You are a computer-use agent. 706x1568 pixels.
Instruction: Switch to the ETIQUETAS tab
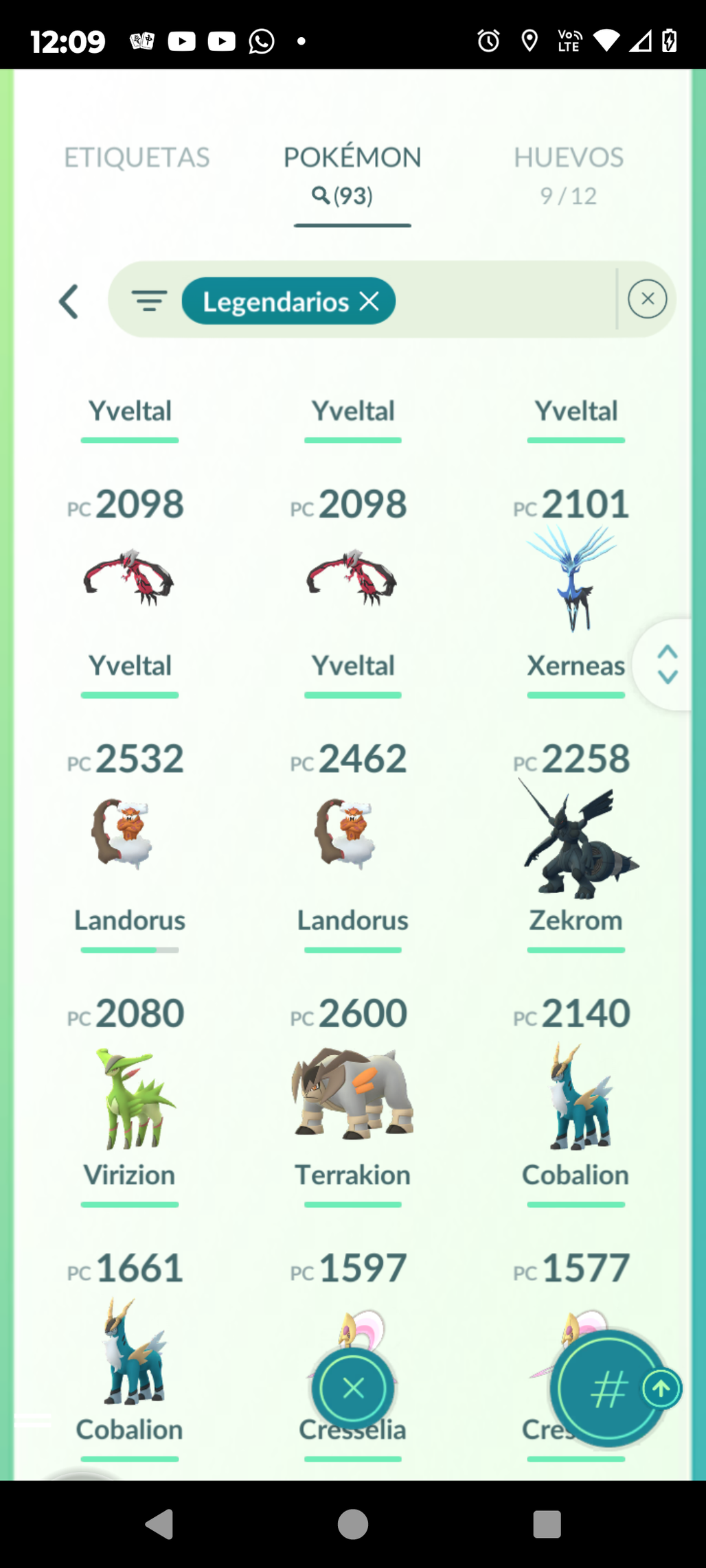click(137, 157)
